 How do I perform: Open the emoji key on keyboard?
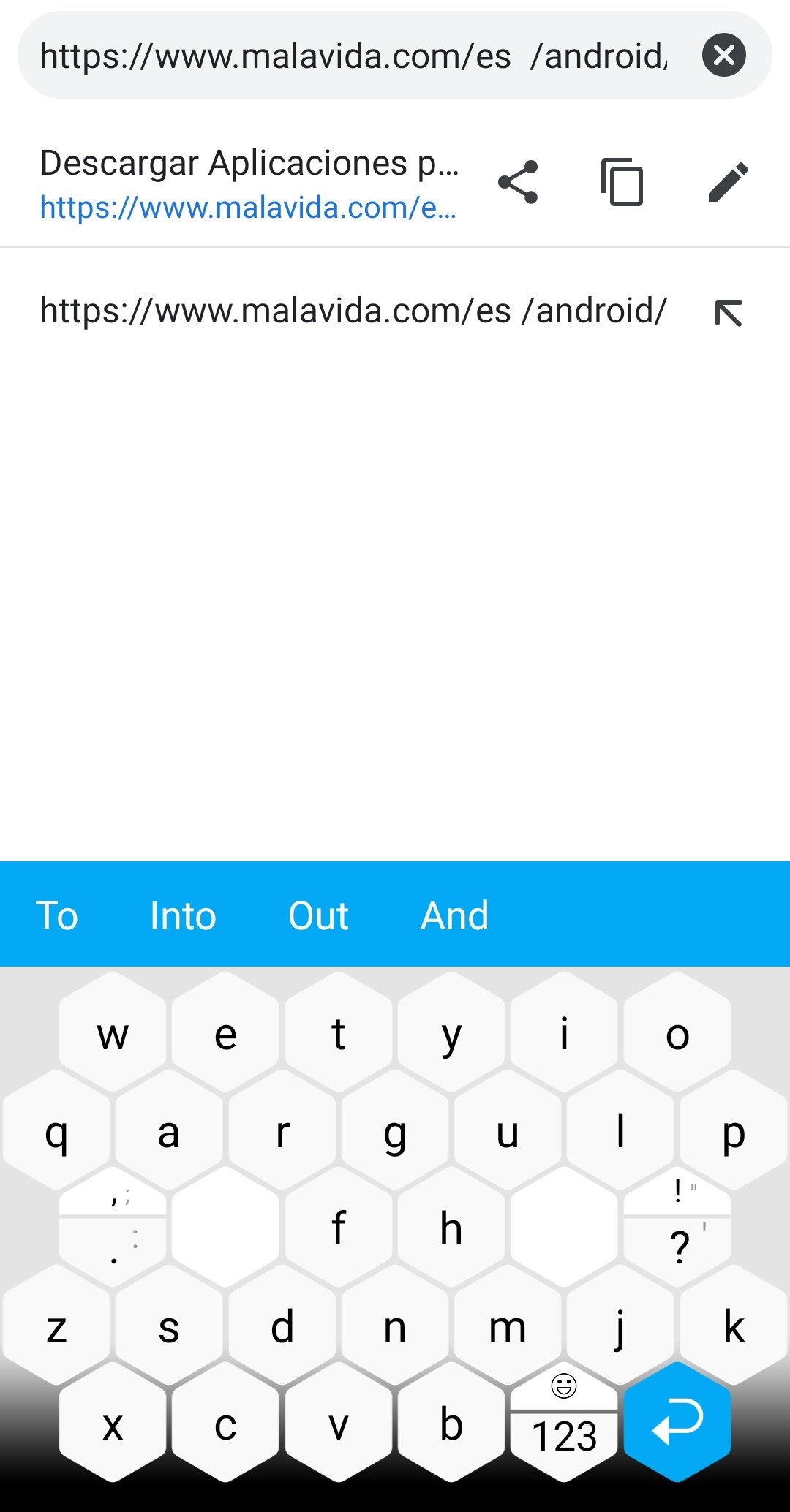coord(564,1386)
